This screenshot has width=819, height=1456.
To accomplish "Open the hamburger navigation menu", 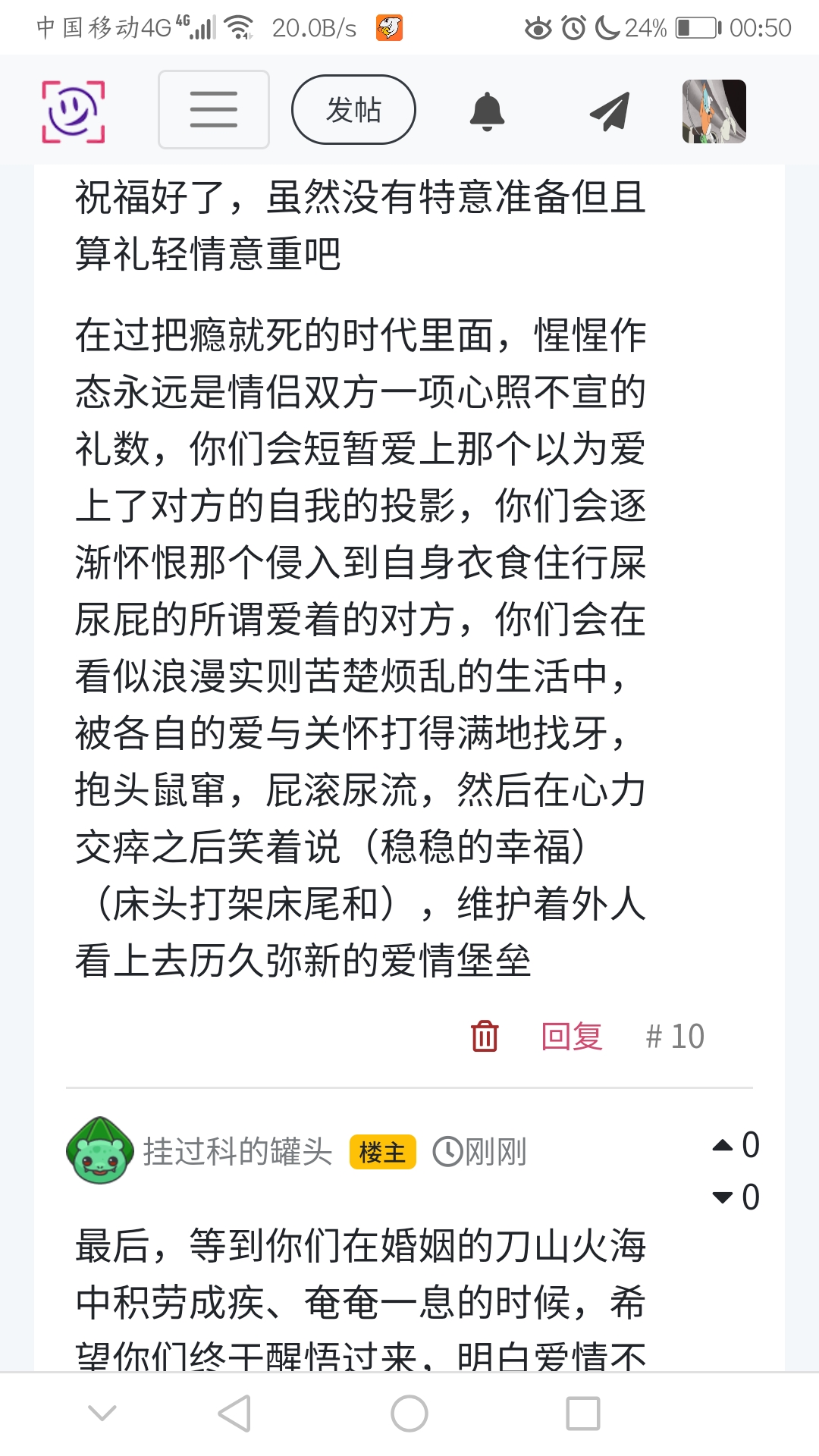I will (214, 110).
